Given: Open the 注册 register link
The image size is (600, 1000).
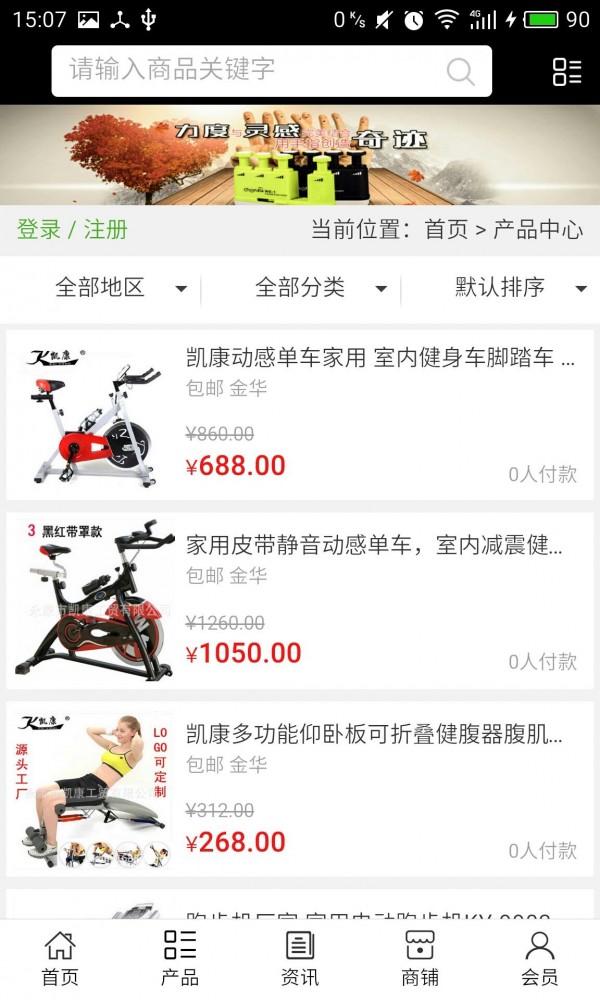Looking at the screenshot, I should (x=106, y=230).
